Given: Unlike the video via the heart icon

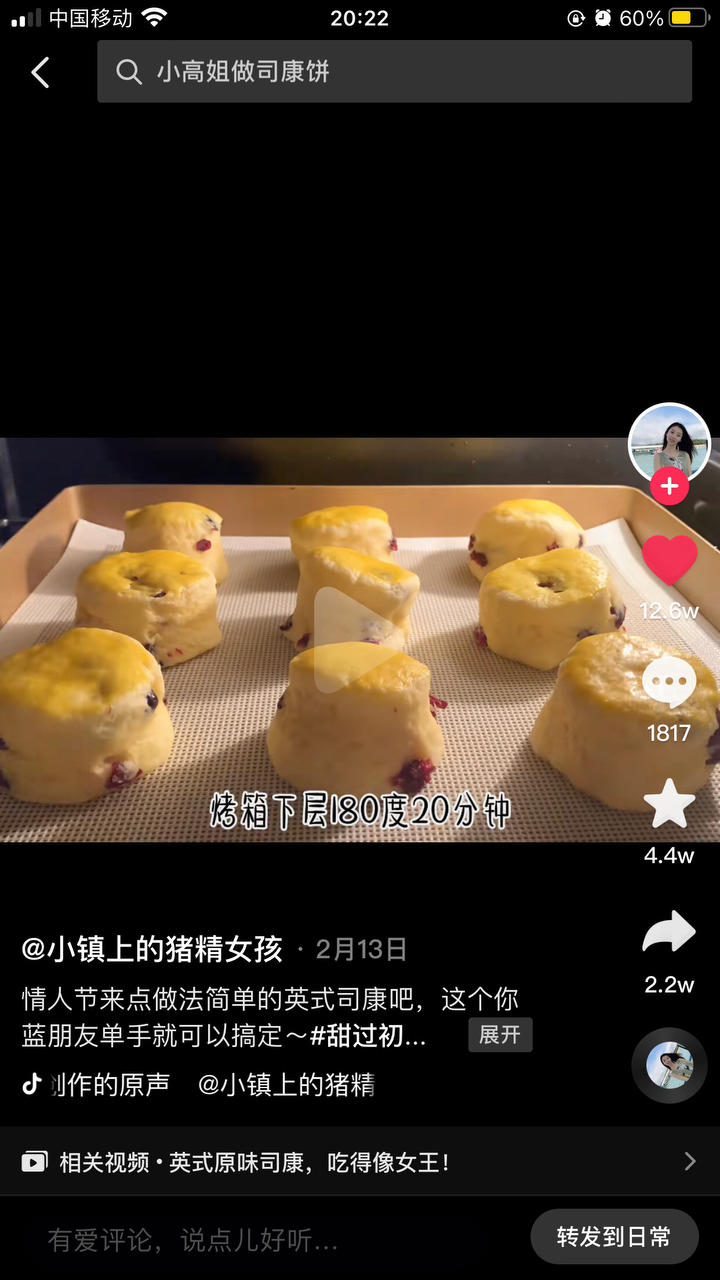Looking at the screenshot, I should 669,560.
